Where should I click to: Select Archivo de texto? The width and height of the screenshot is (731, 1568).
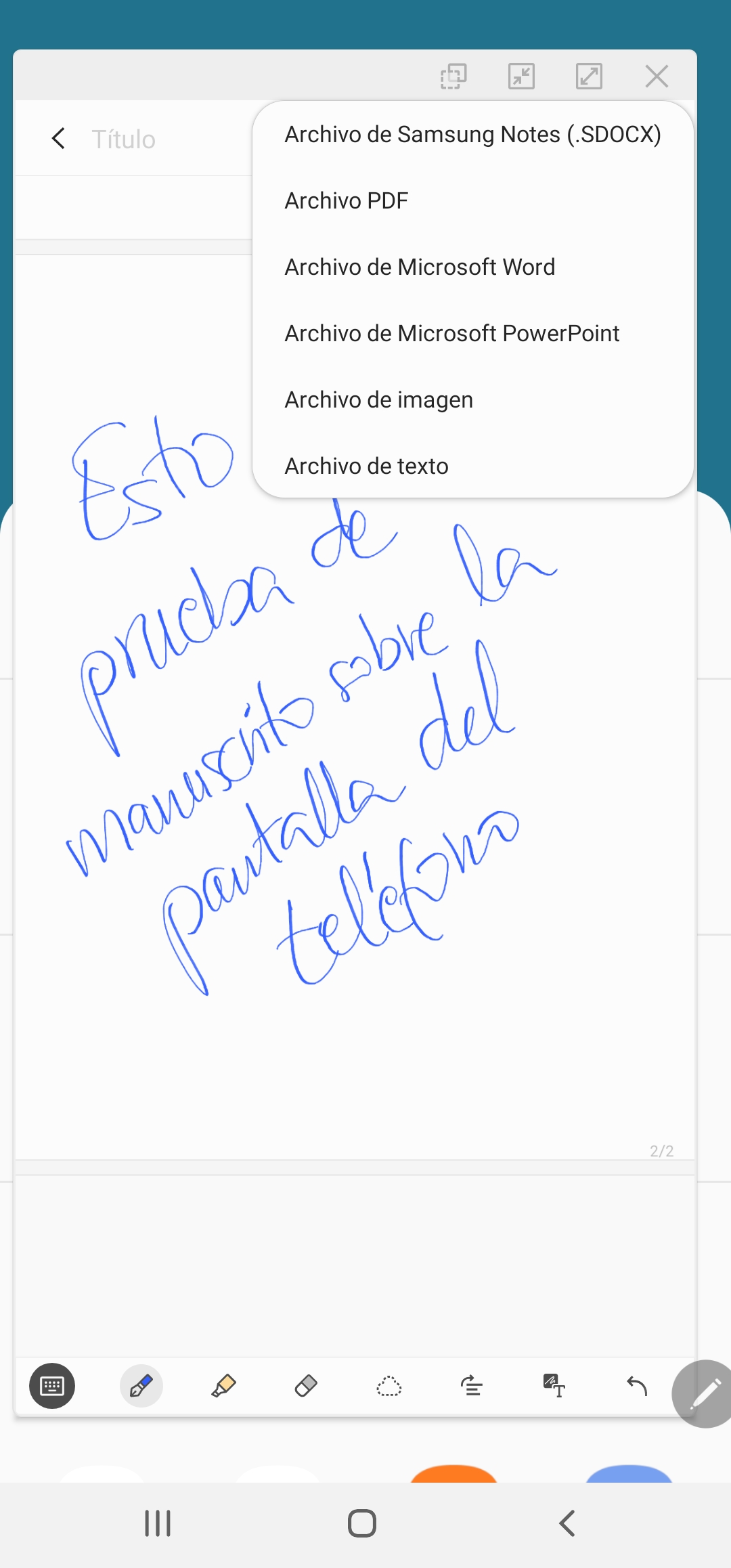click(x=366, y=466)
